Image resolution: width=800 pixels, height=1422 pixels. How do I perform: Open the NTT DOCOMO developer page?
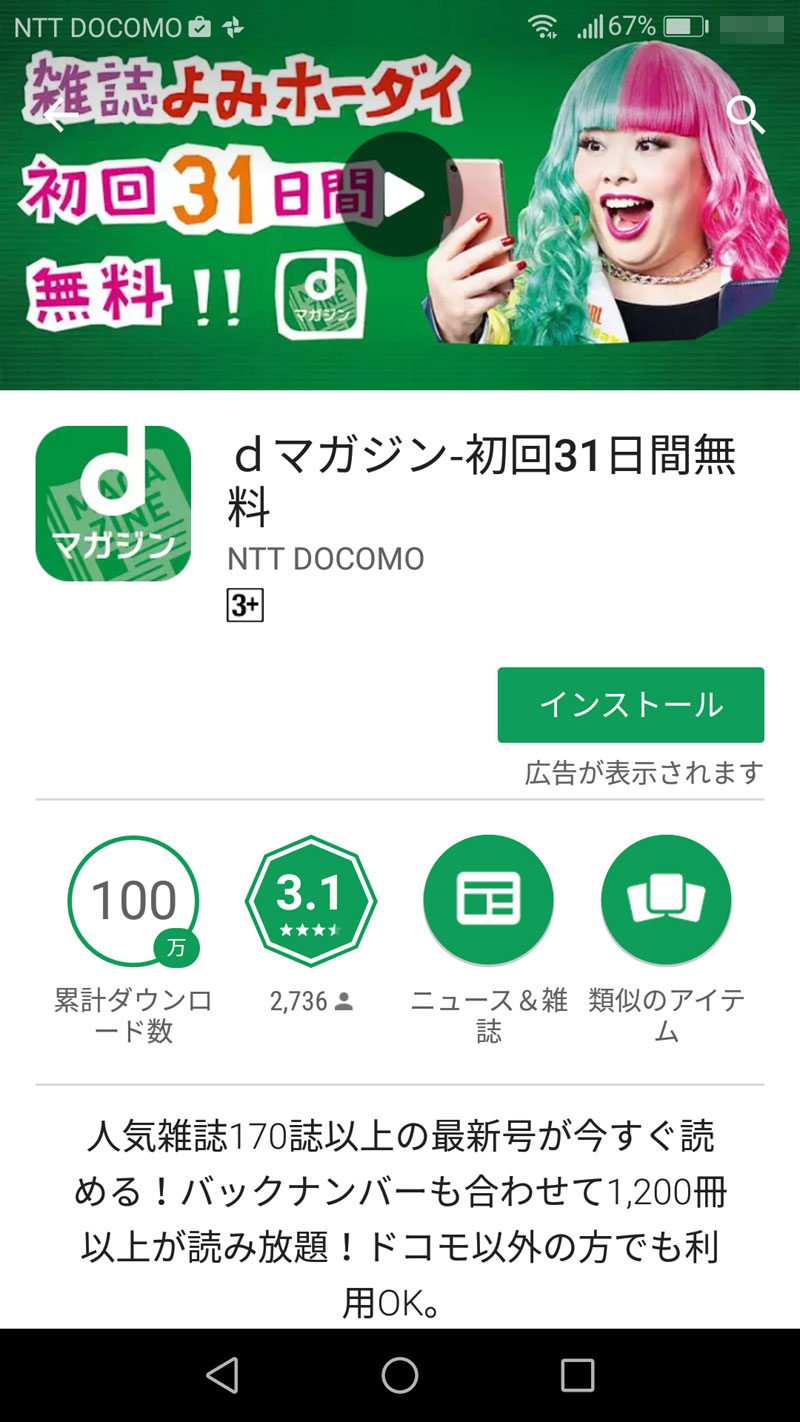tap(326, 559)
